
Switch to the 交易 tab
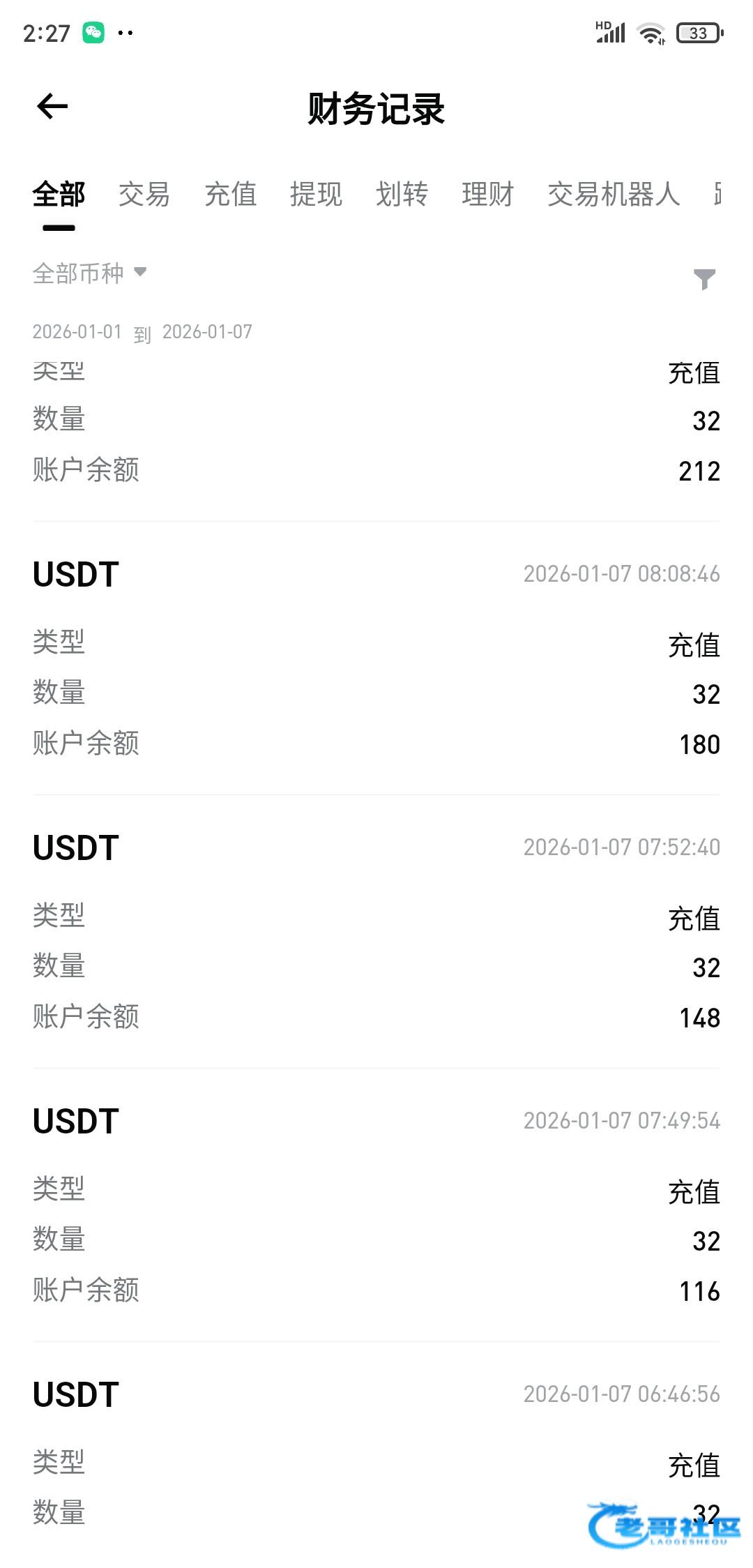coord(144,195)
